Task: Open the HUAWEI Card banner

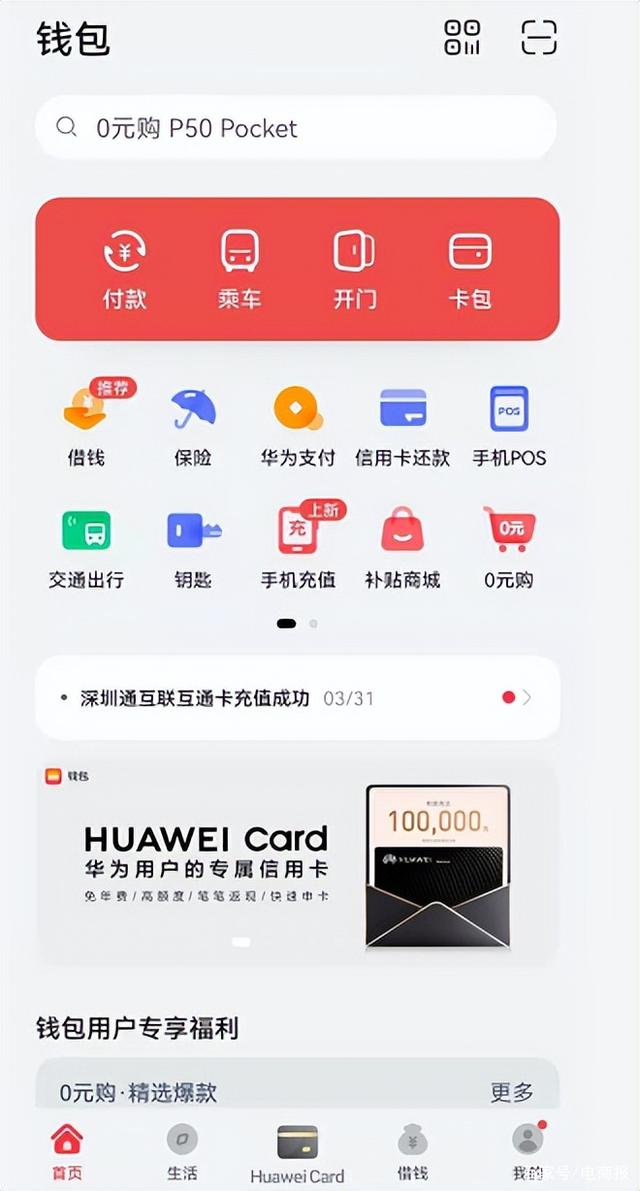Action: pos(297,861)
